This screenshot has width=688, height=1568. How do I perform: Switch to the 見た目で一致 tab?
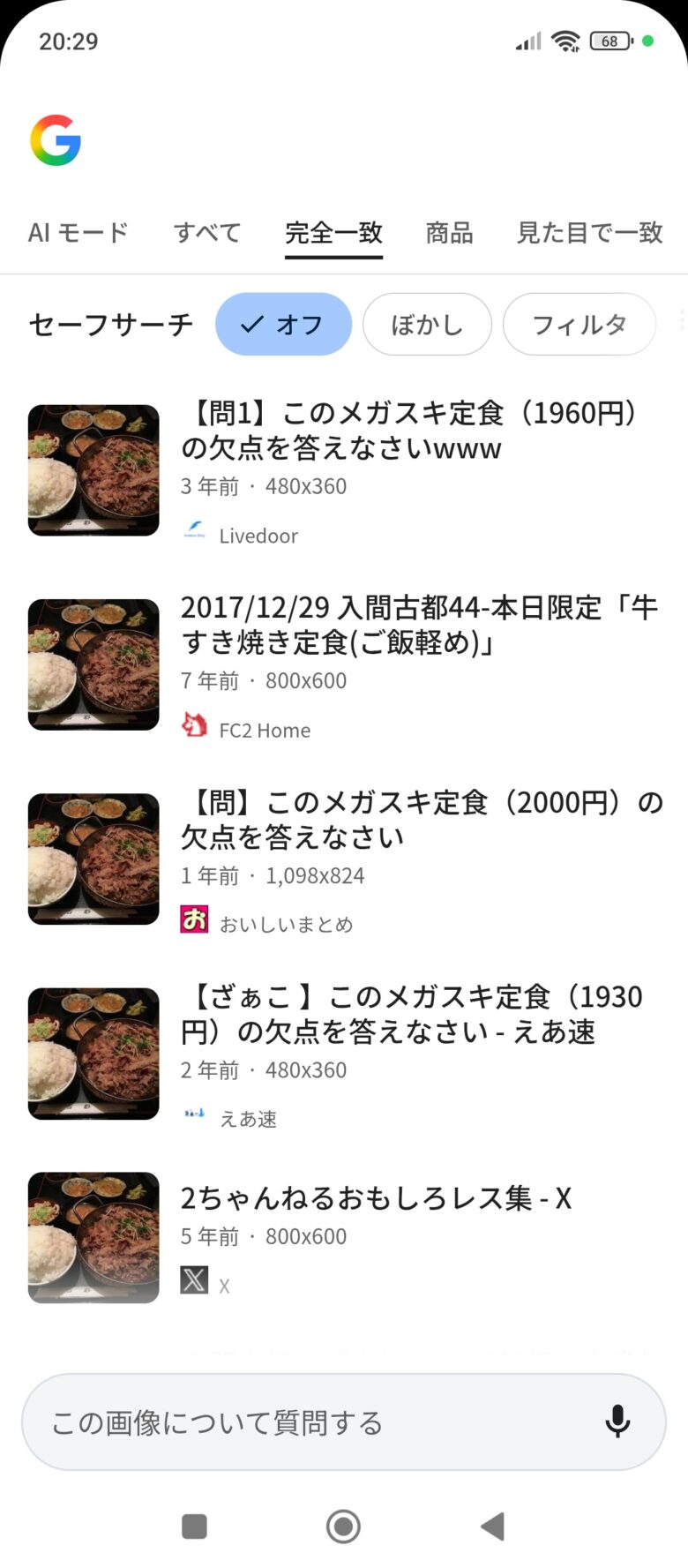[589, 232]
